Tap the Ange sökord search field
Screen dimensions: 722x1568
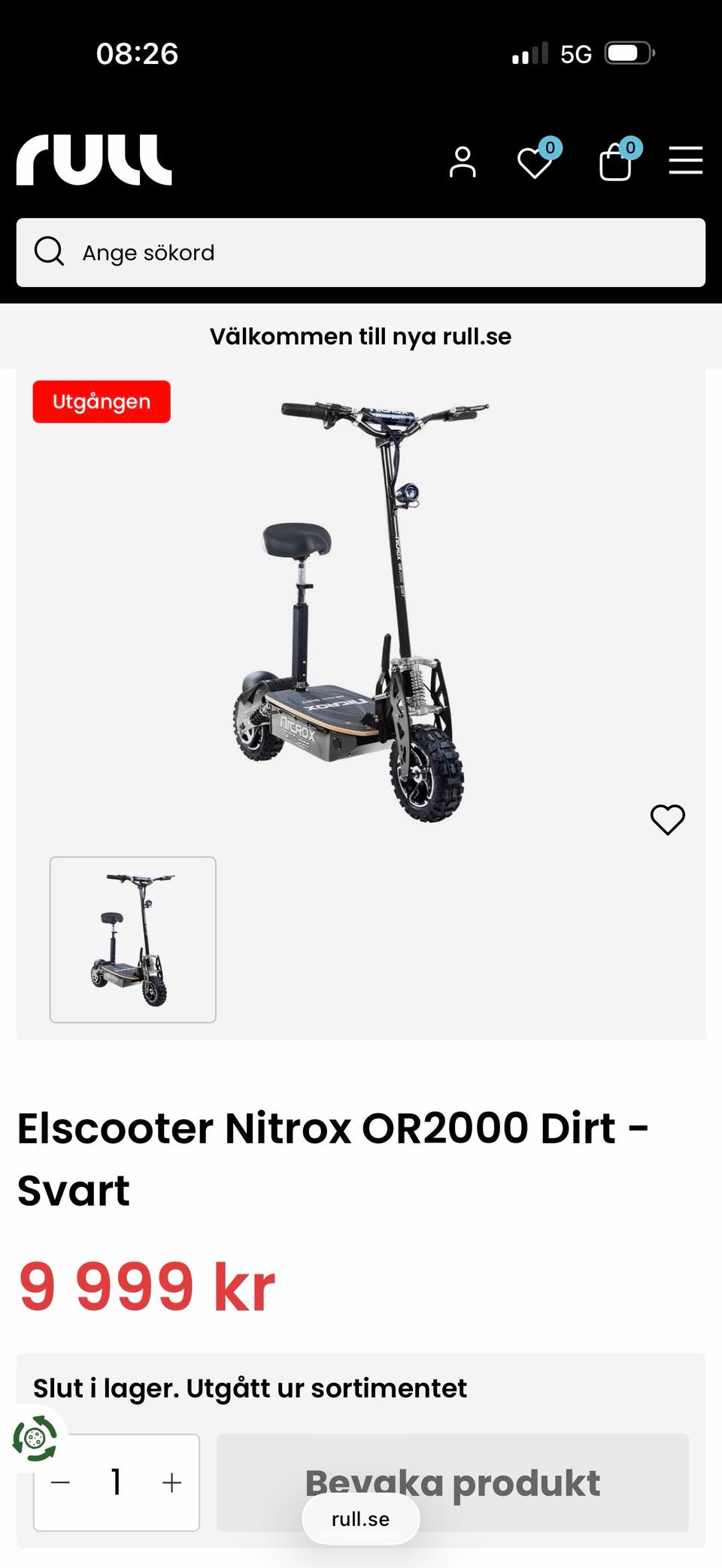tap(361, 253)
